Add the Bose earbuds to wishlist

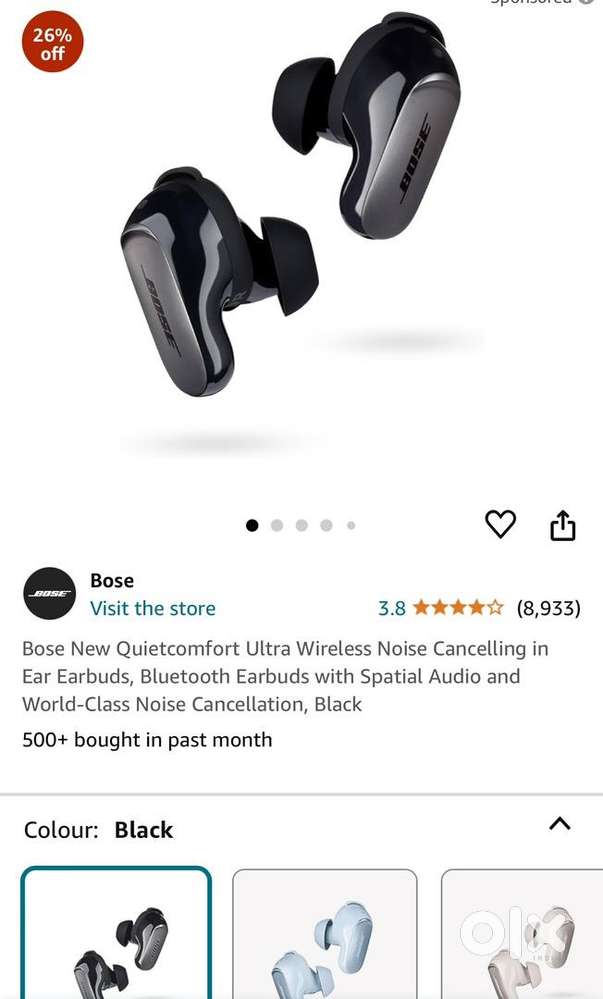click(x=500, y=524)
